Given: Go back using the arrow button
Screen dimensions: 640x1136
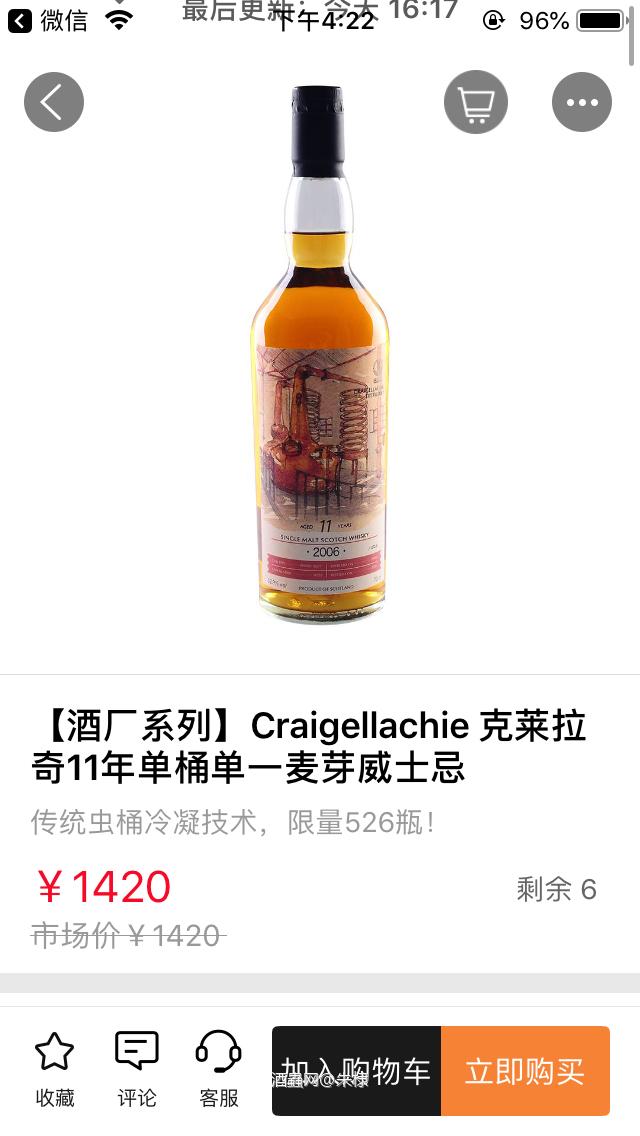Looking at the screenshot, I should click(x=54, y=102).
